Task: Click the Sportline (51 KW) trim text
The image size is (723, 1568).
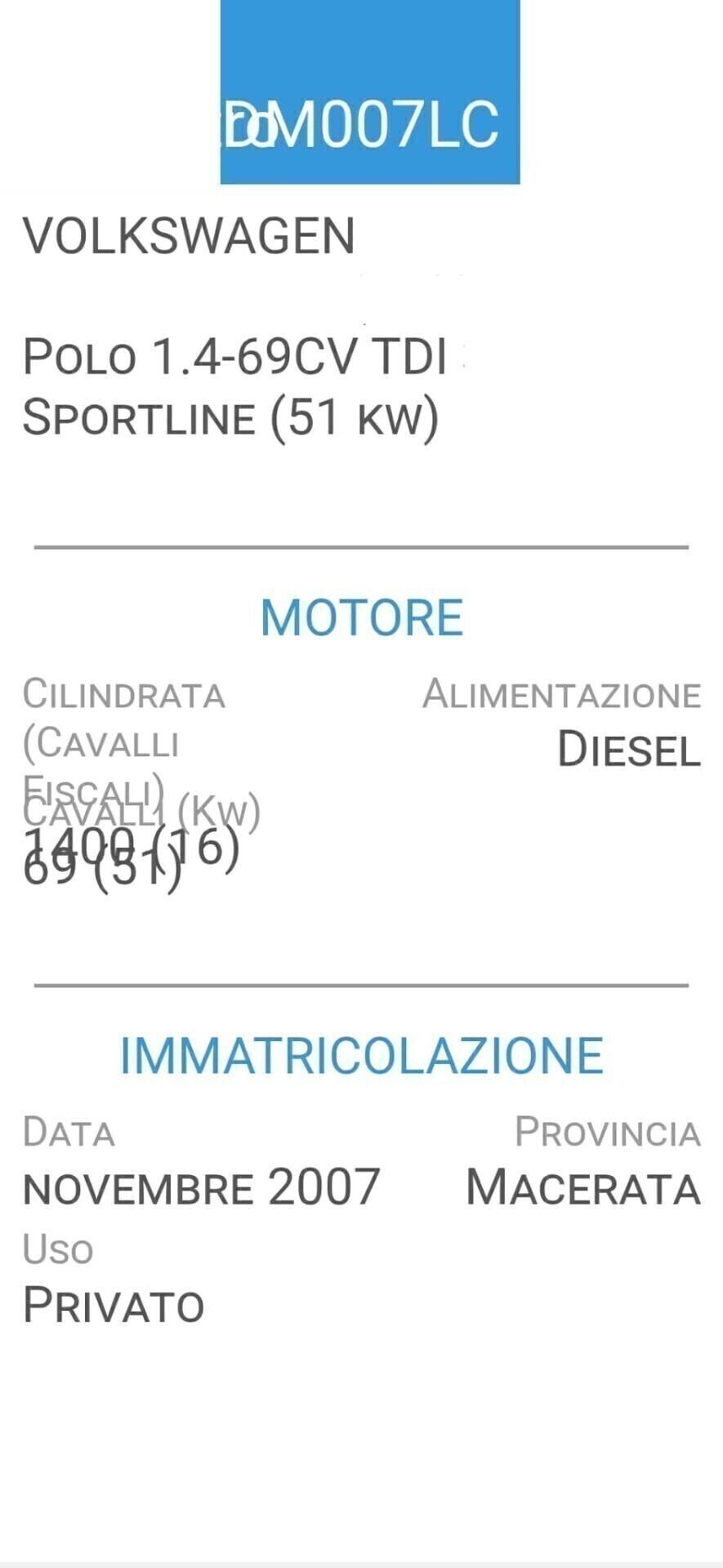Action: click(x=231, y=417)
